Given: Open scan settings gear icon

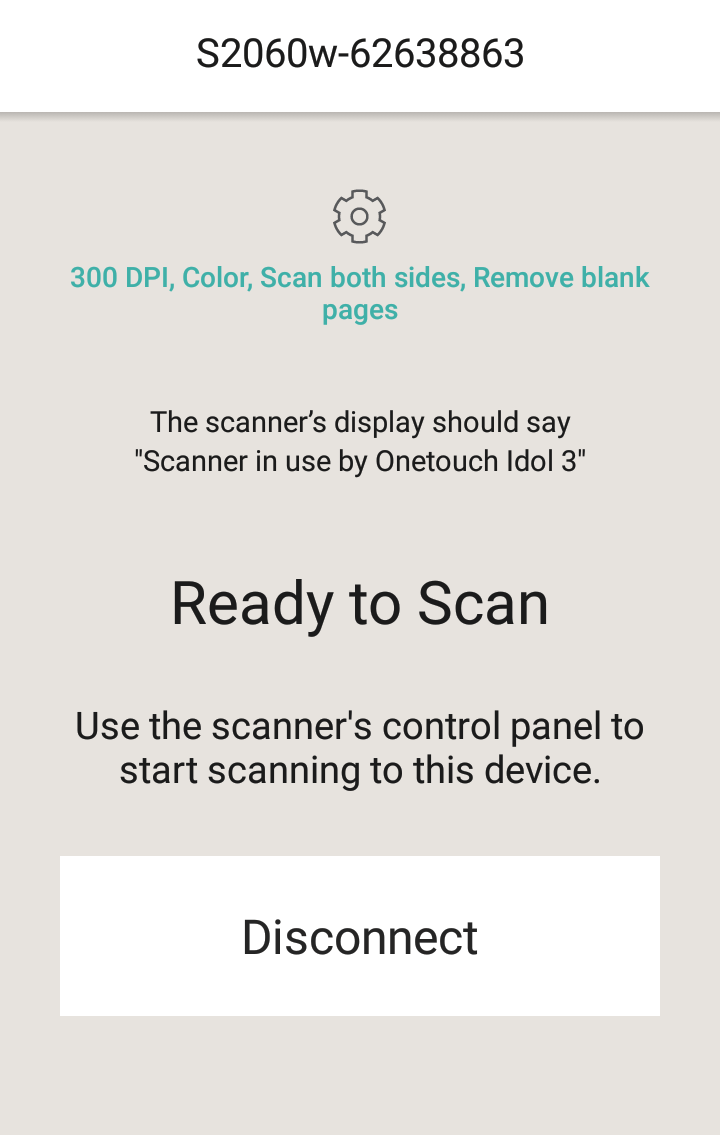Looking at the screenshot, I should tap(360, 216).
